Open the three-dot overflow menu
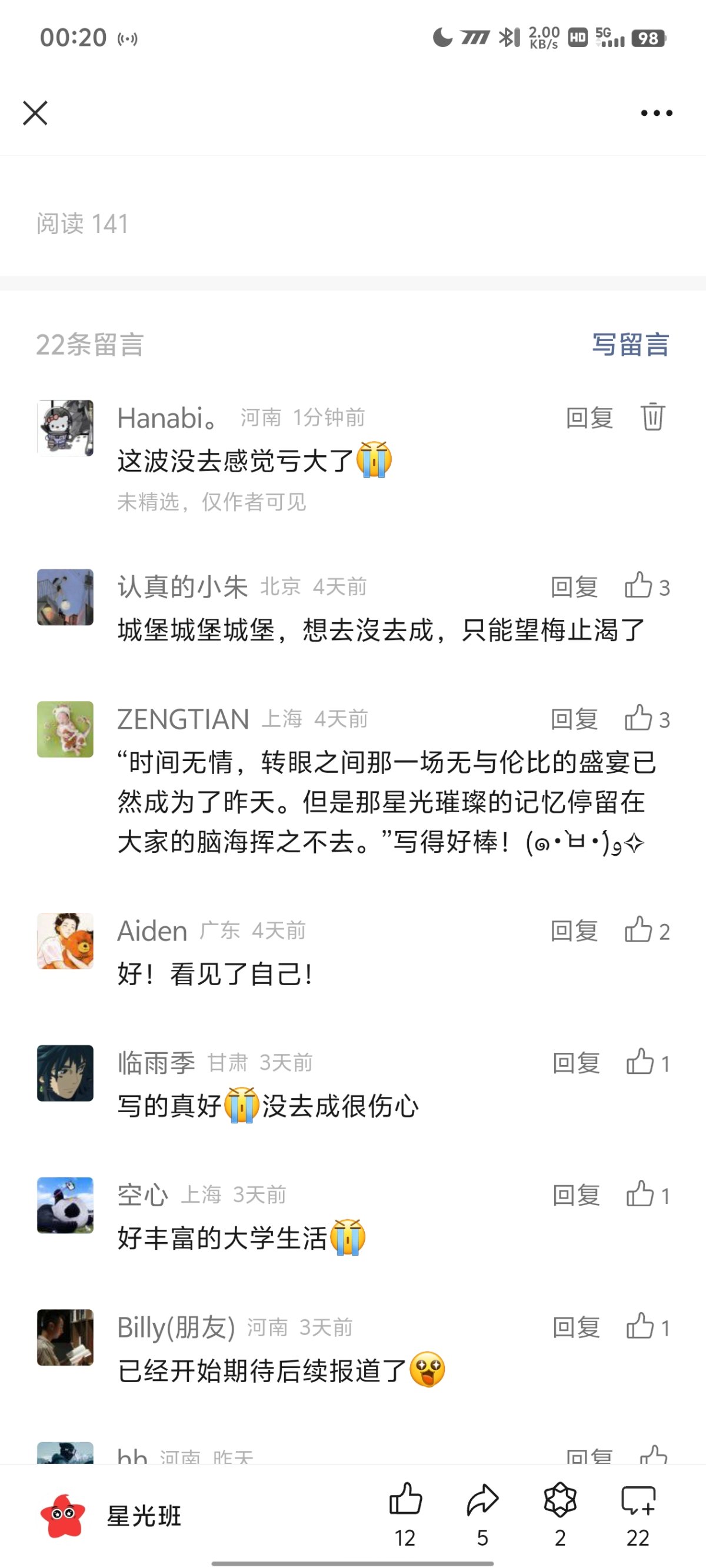Image resolution: width=706 pixels, height=1568 pixels. (x=656, y=113)
